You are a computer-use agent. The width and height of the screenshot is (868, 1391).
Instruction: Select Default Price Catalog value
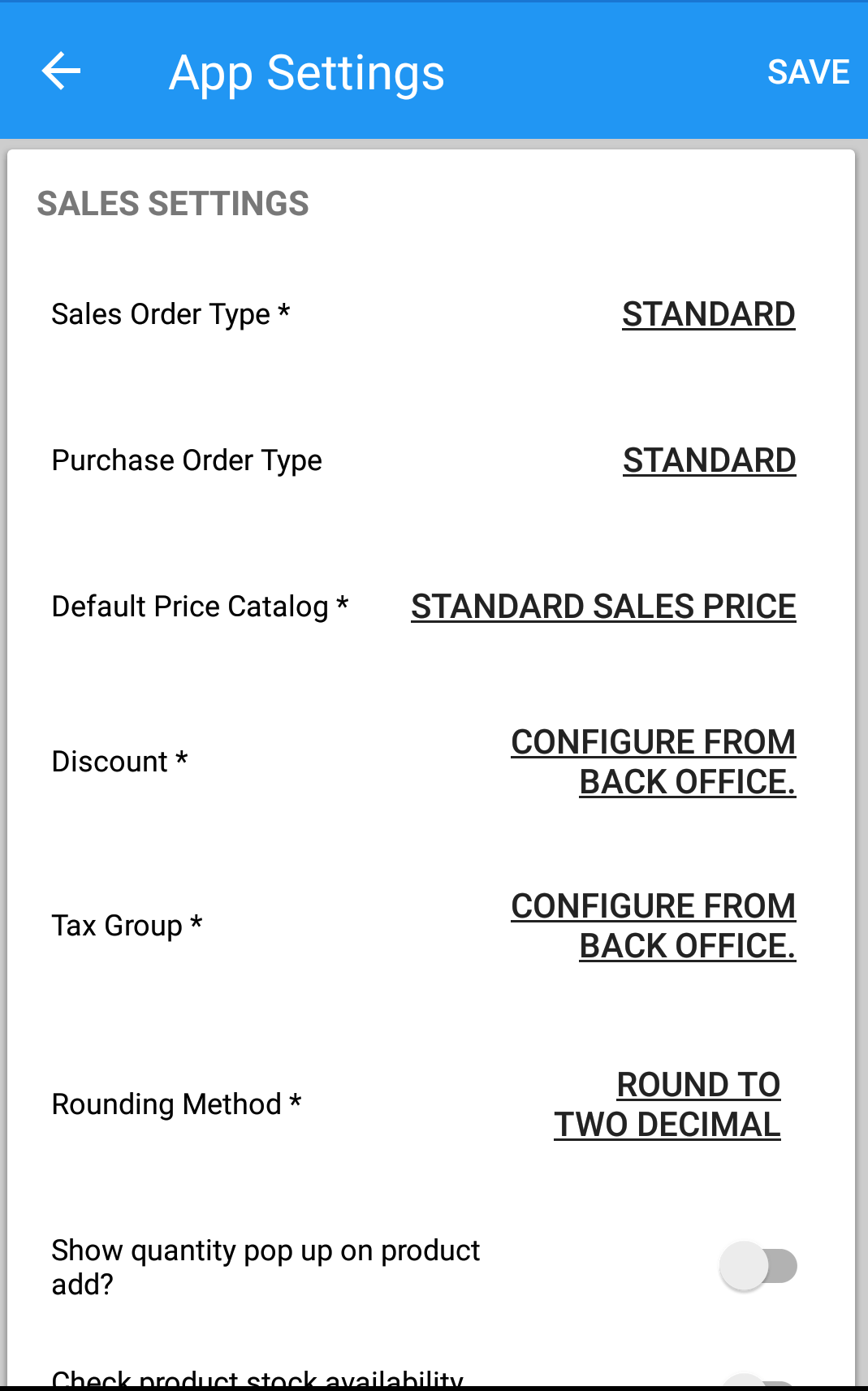(603, 607)
